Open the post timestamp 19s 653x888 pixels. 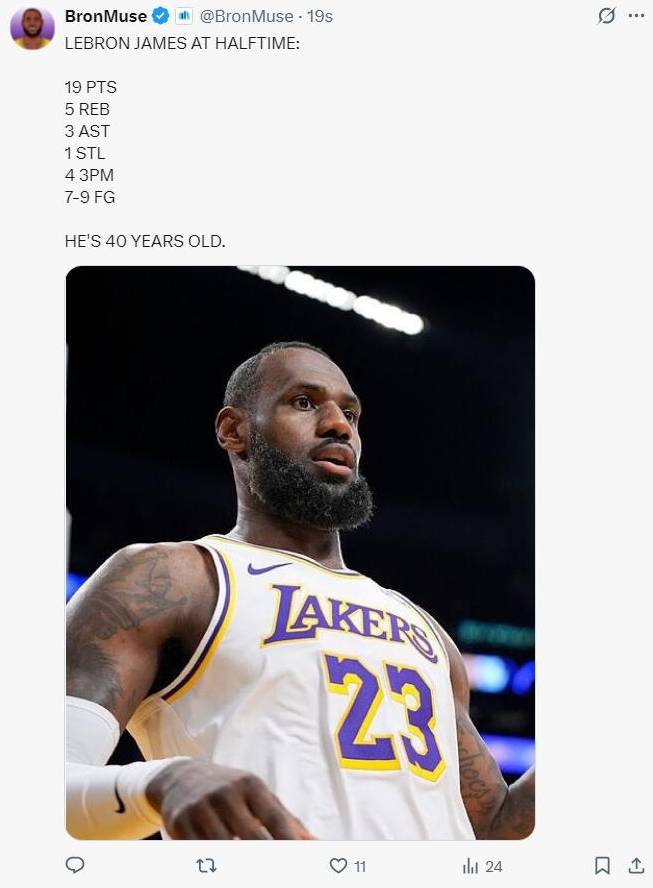click(x=320, y=16)
